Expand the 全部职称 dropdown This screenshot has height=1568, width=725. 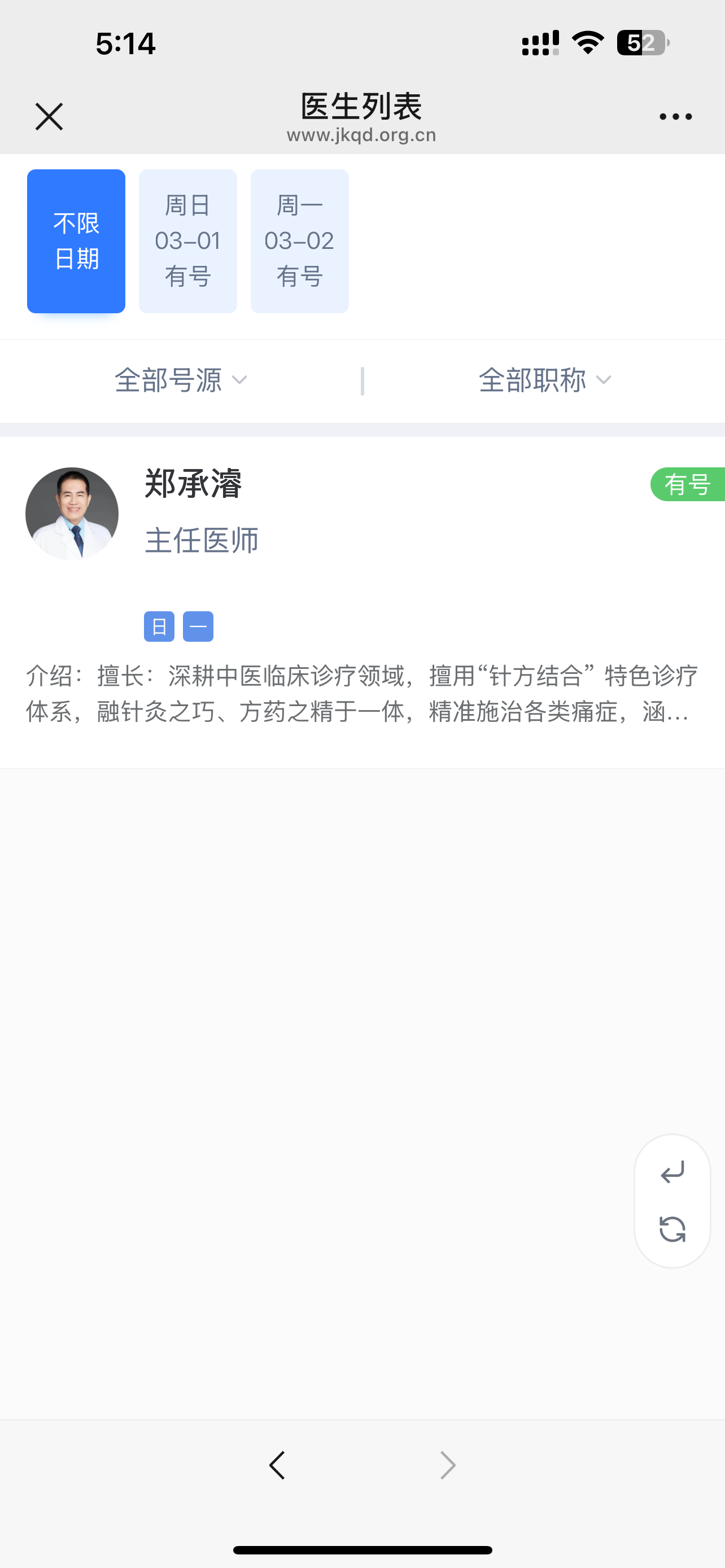click(x=544, y=380)
